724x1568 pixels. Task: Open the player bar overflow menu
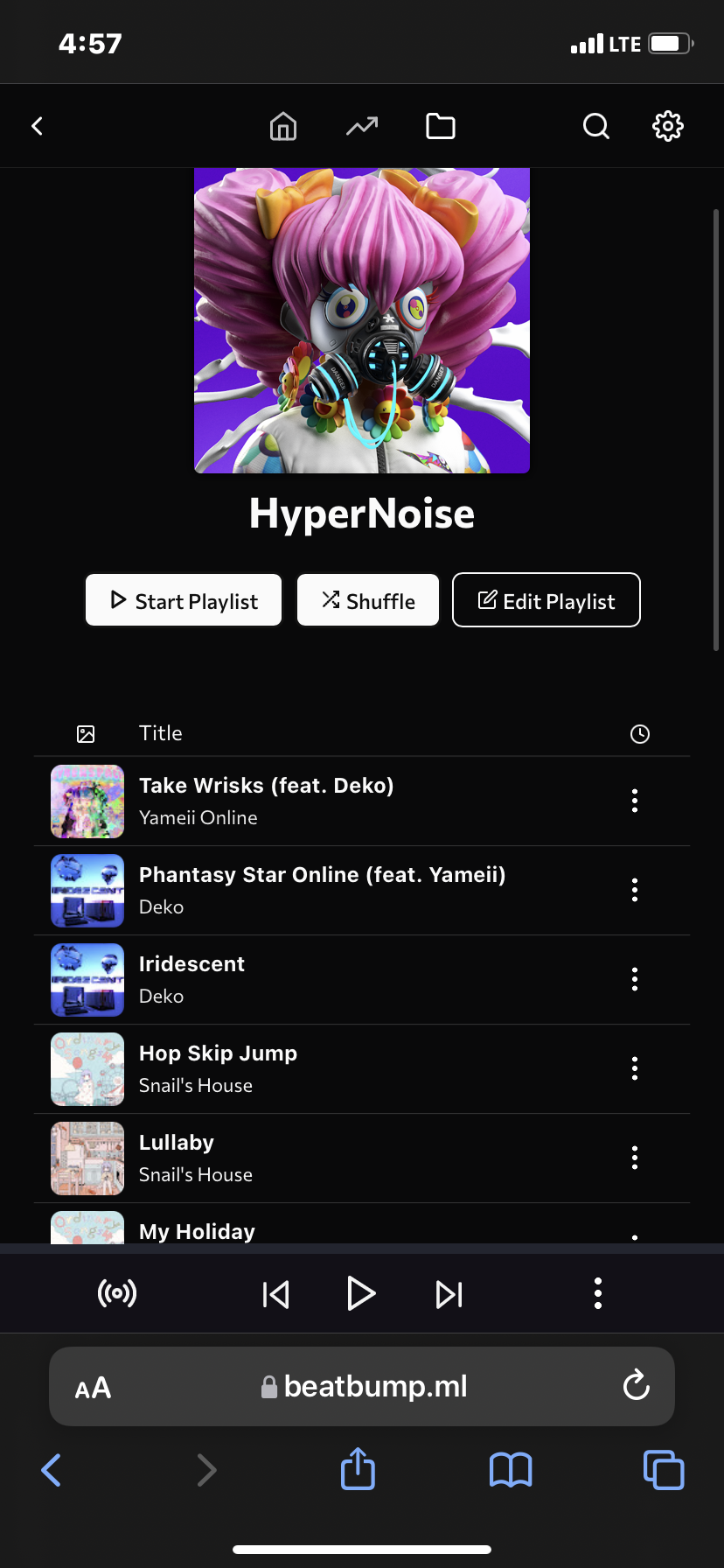[x=598, y=1293]
